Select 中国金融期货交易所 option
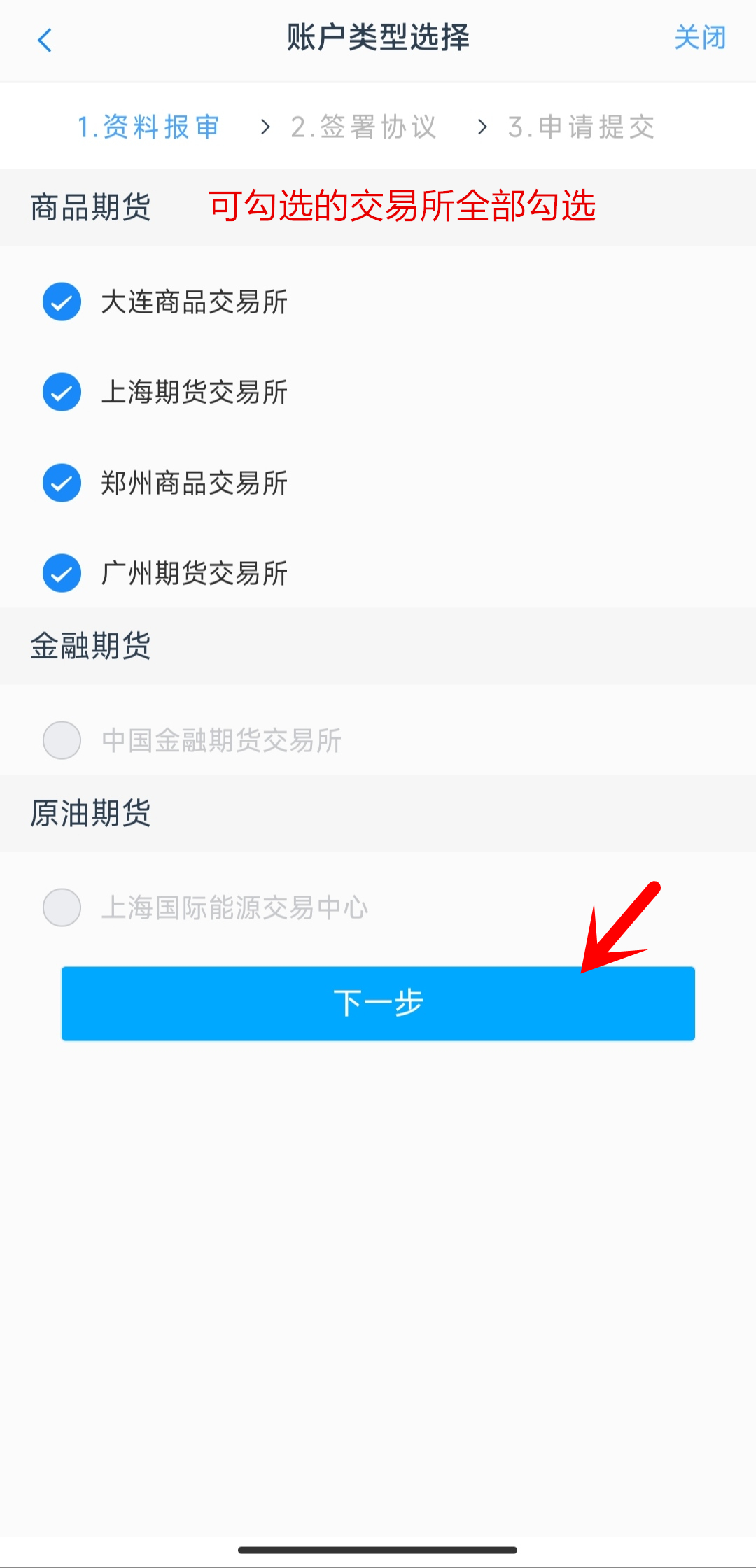The width and height of the screenshot is (756, 1568). tap(62, 740)
